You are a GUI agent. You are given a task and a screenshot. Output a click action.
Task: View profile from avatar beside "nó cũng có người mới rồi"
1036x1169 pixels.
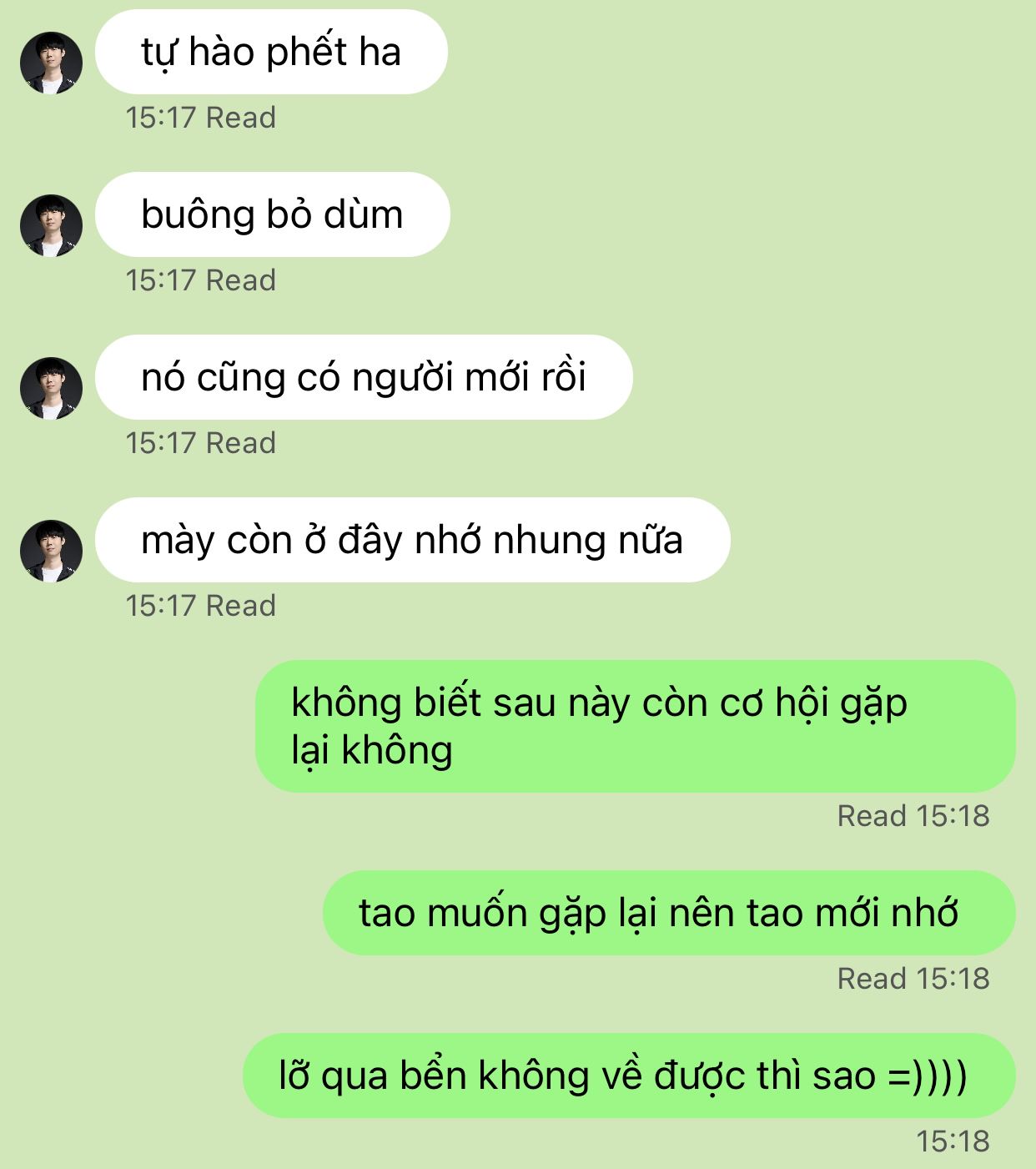(x=52, y=388)
